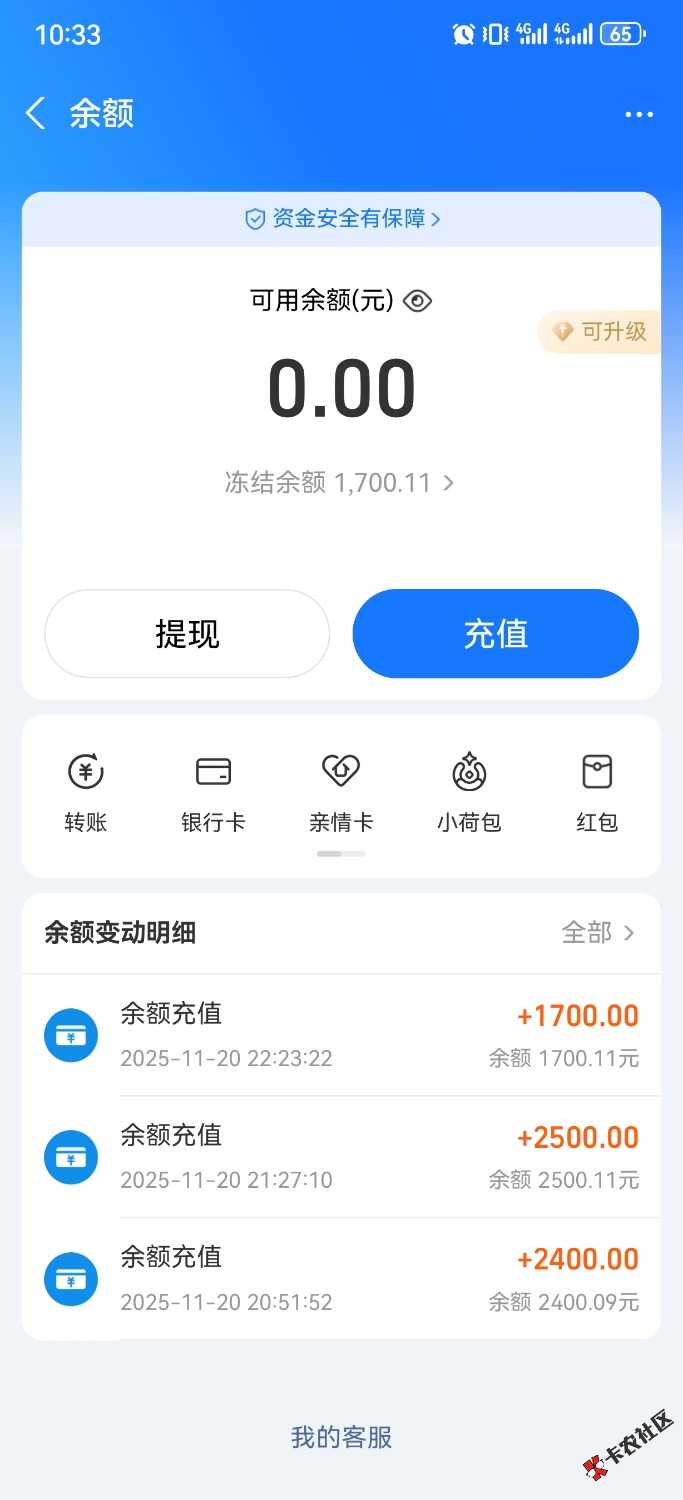
Task: View 全部 balance change records
Action: click(x=598, y=933)
